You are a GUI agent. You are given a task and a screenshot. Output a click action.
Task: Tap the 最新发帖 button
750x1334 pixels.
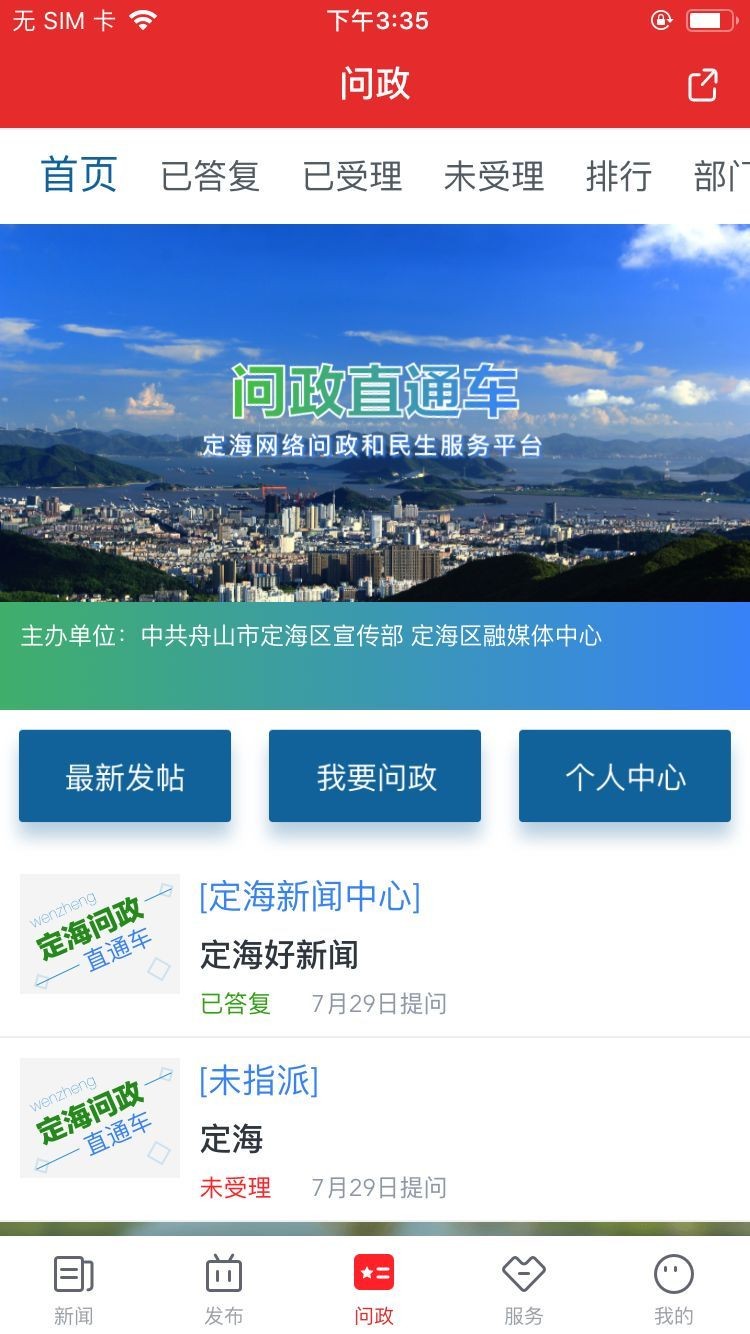125,776
